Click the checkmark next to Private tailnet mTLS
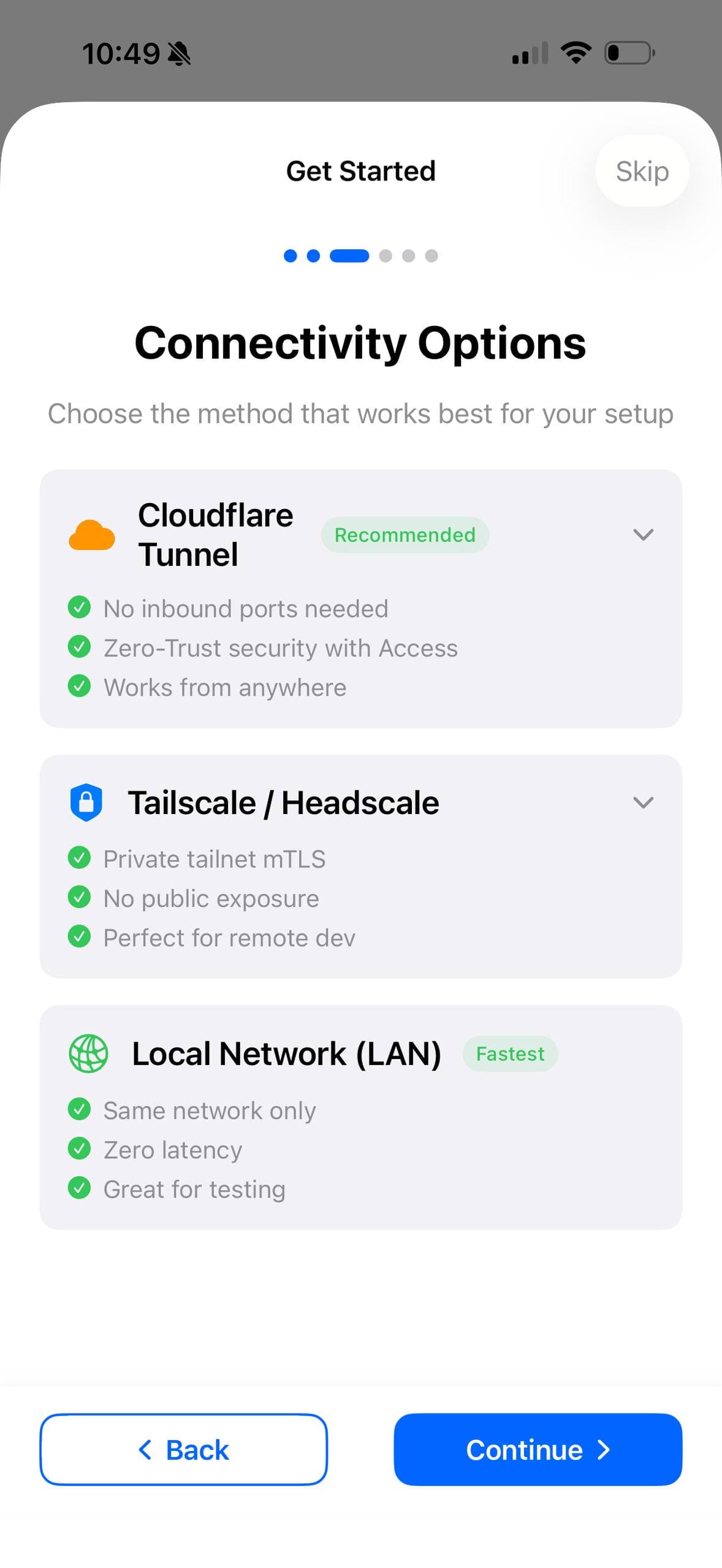The width and height of the screenshot is (722, 1568). point(80,858)
